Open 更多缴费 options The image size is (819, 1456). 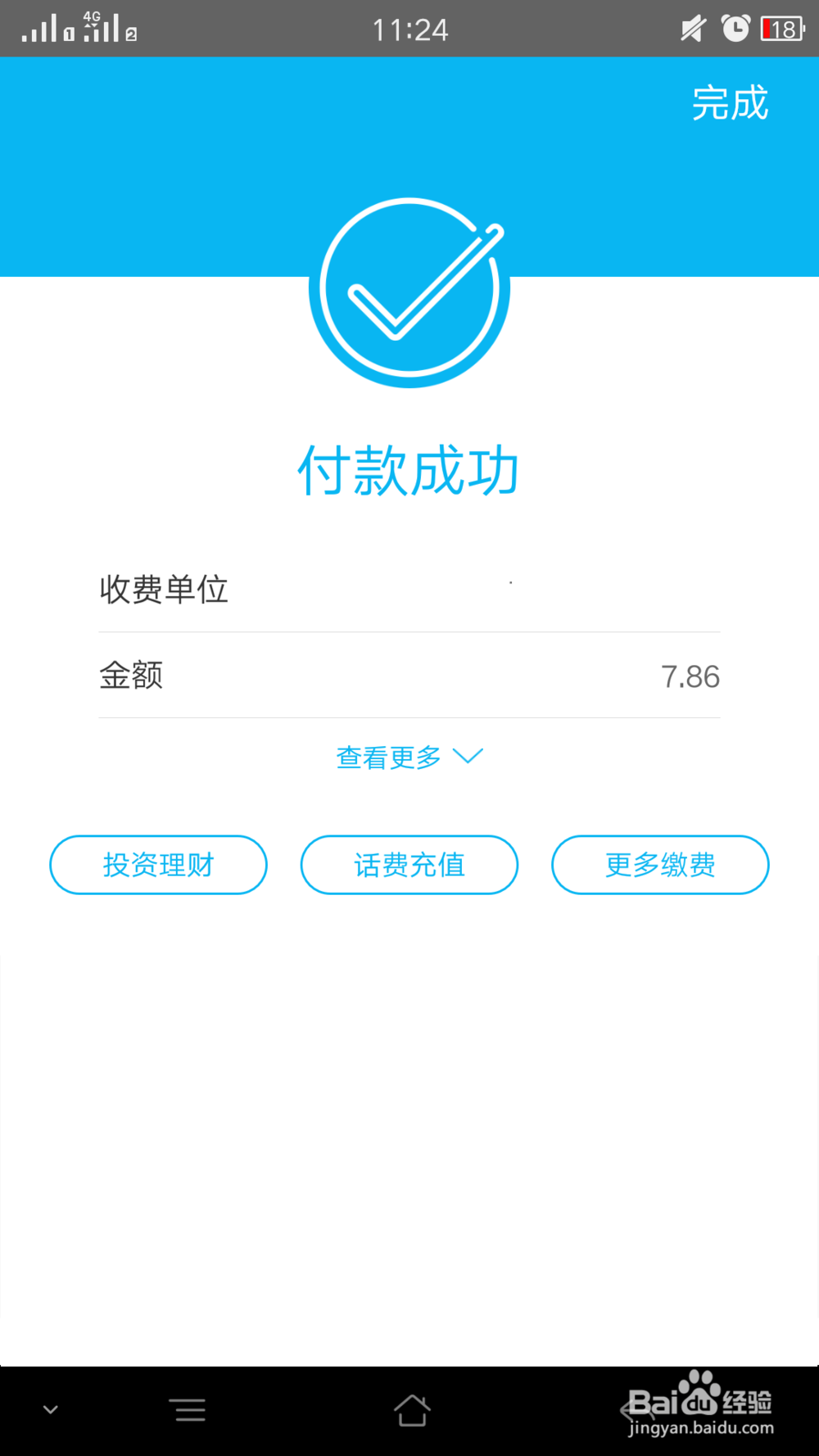(x=660, y=865)
